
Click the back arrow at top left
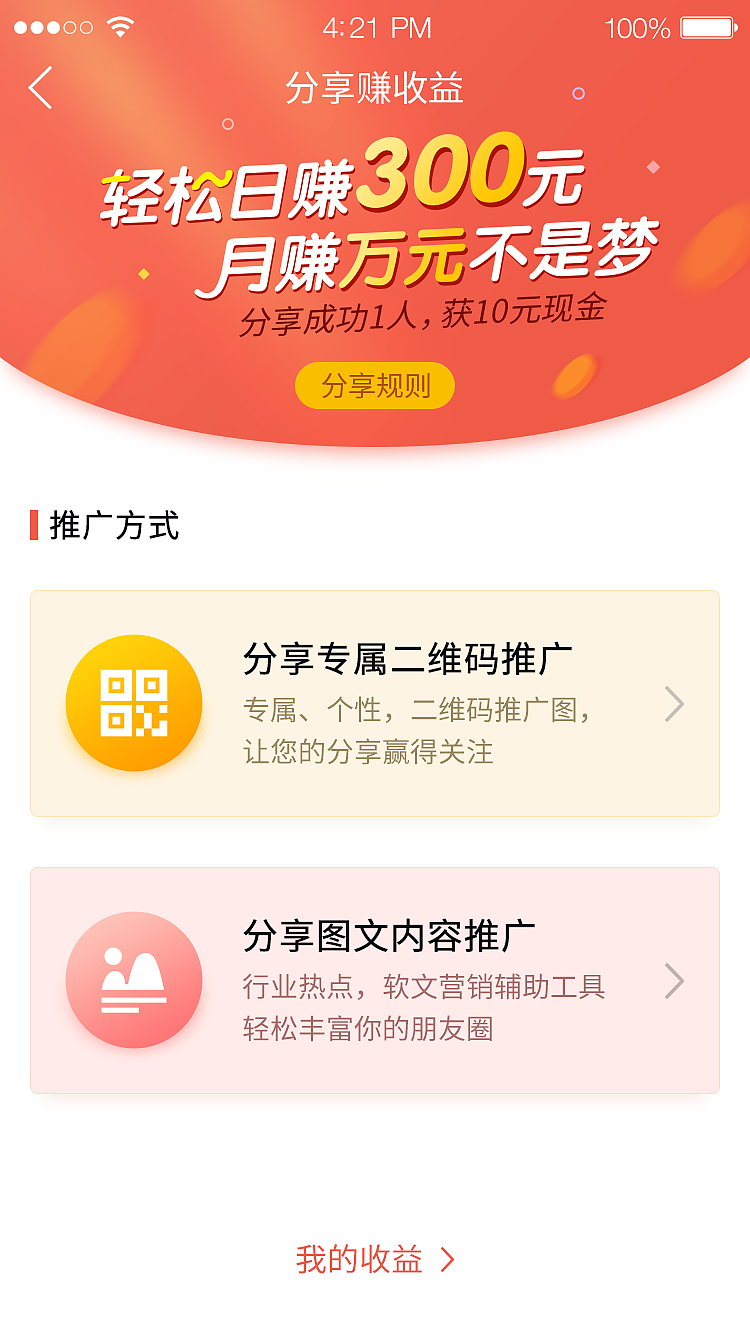click(x=40, y=88)
